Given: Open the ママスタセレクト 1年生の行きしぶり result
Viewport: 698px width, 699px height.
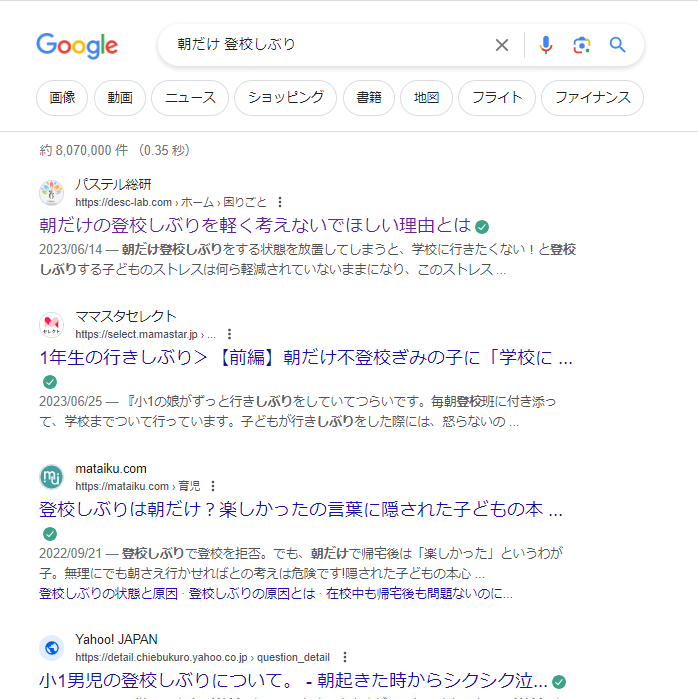Looking at the screenshot, I should [305, 357].
